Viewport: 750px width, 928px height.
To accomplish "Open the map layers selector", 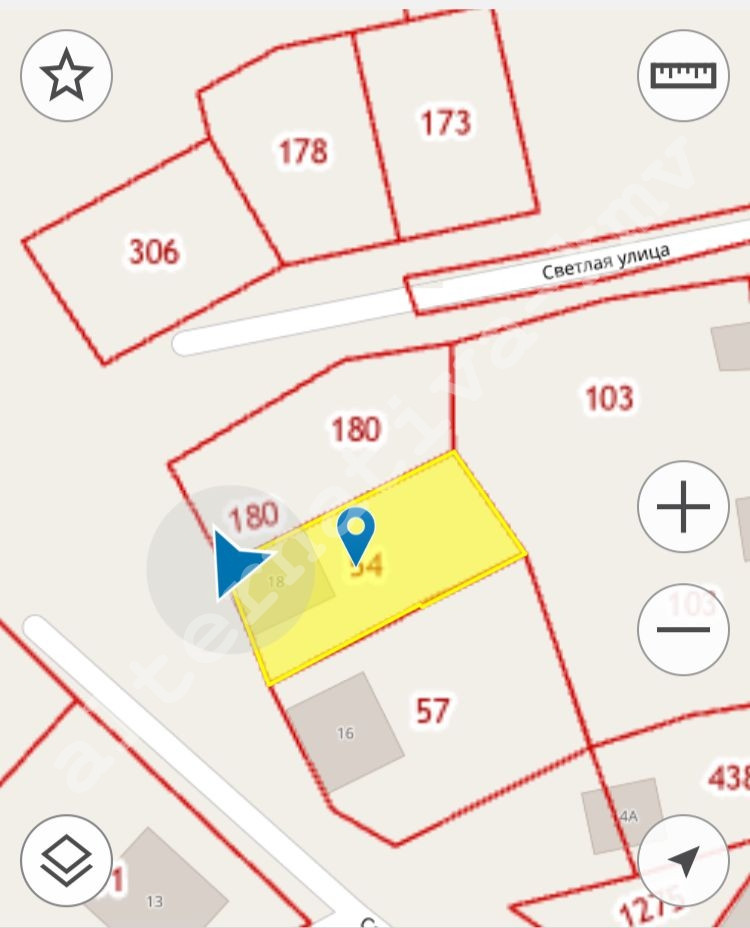I will [66, 861].
